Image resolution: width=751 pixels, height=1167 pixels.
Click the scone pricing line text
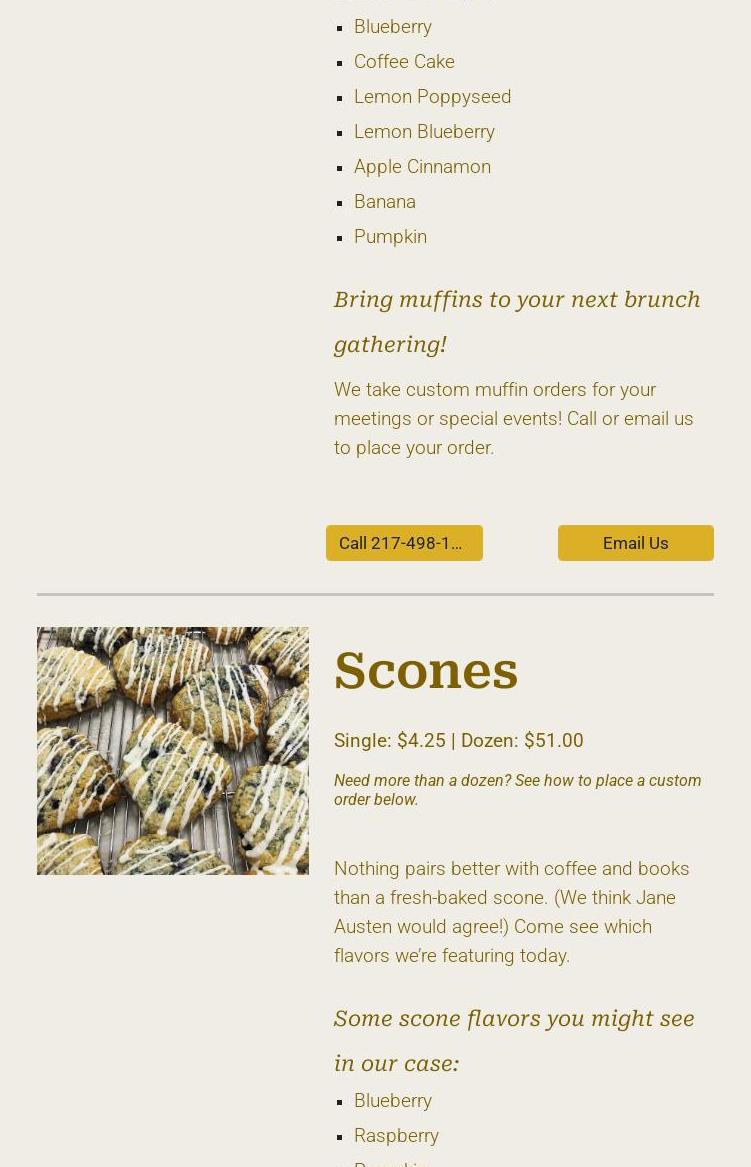[x=458, y=741]
